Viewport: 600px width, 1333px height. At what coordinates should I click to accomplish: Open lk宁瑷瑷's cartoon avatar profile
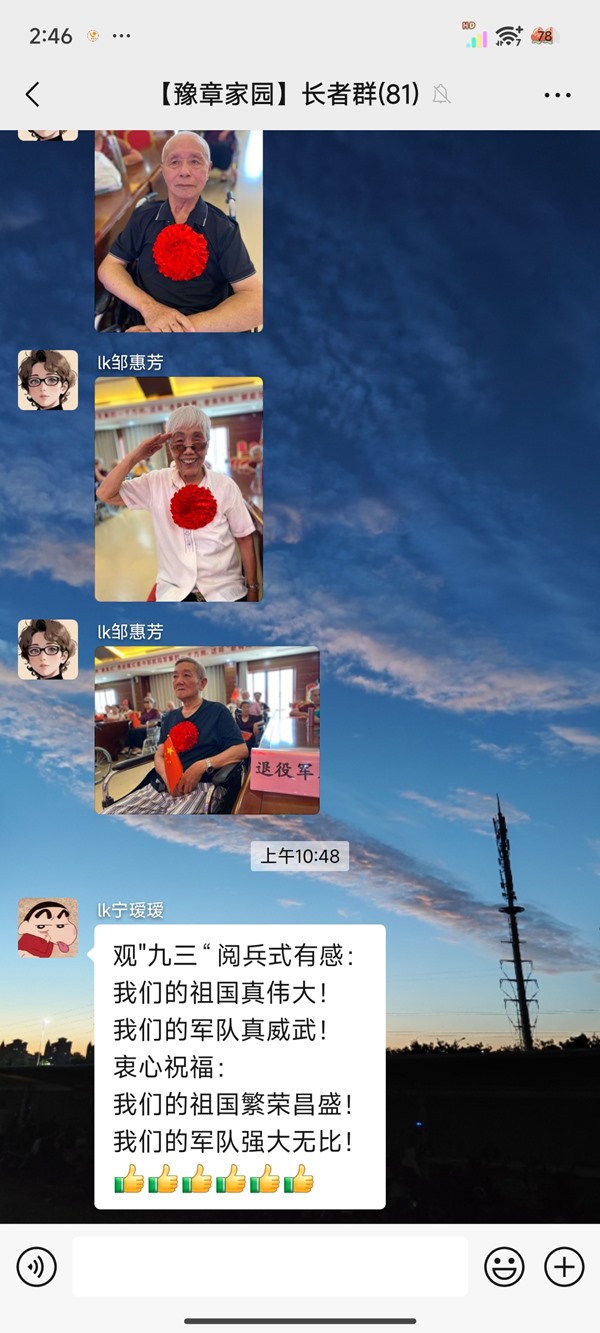coord(48,928)
